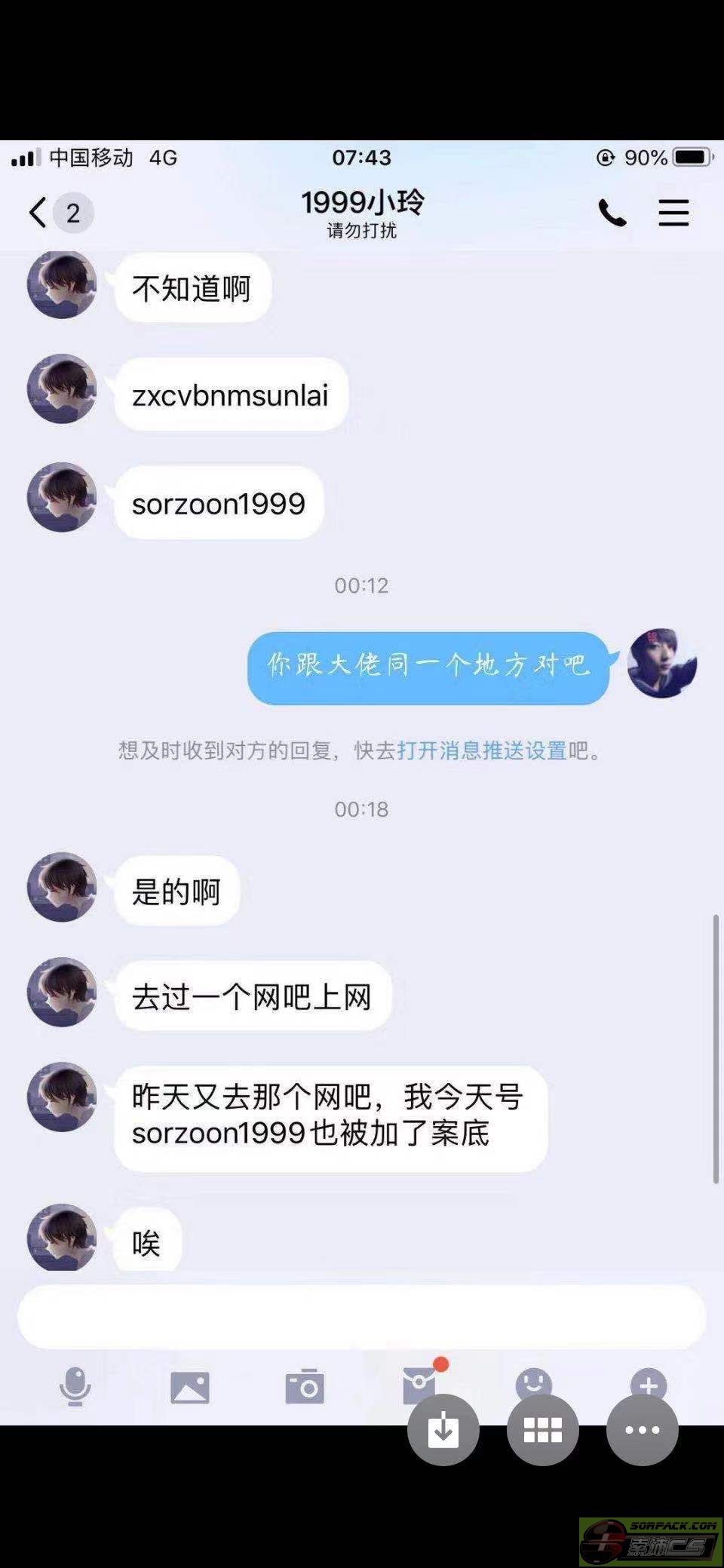
Task: Open the camera to take a photo
Action: tap(305, 1385)
